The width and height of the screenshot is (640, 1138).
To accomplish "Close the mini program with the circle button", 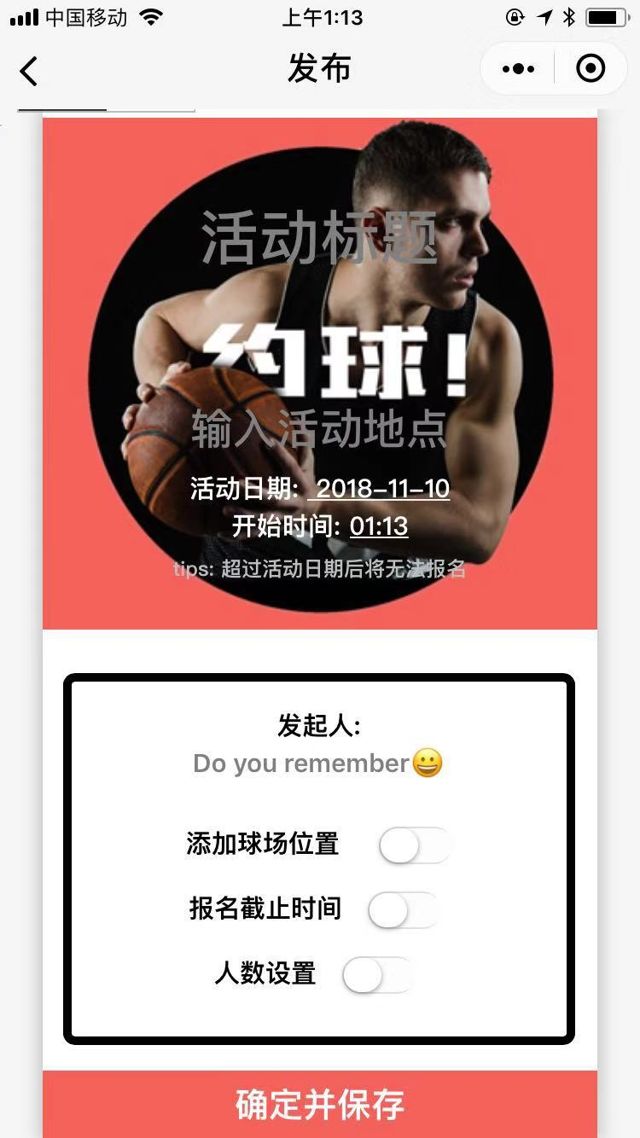I will point(591,69).
